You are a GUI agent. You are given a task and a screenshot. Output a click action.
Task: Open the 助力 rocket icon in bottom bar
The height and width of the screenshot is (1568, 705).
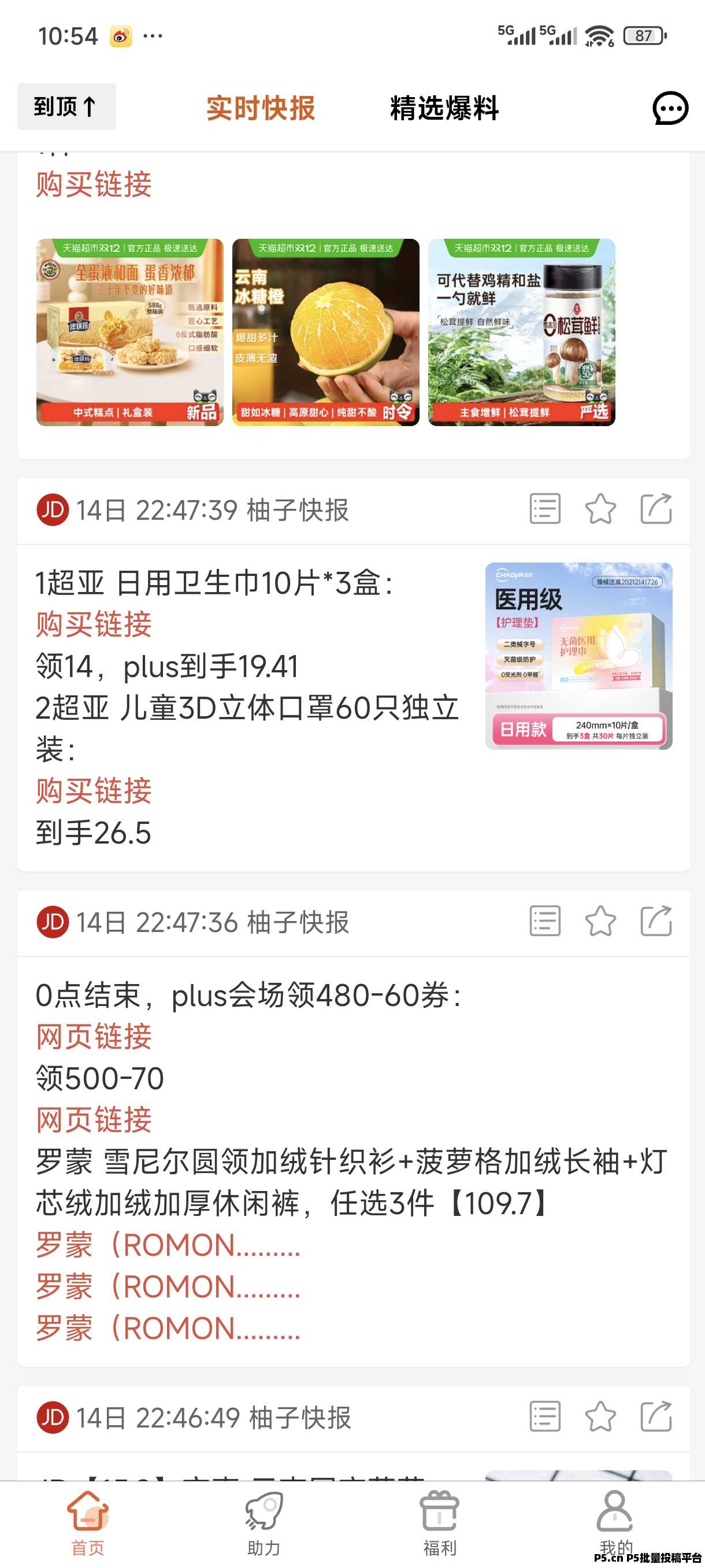pyautogui.click(x=264, y=1512)
